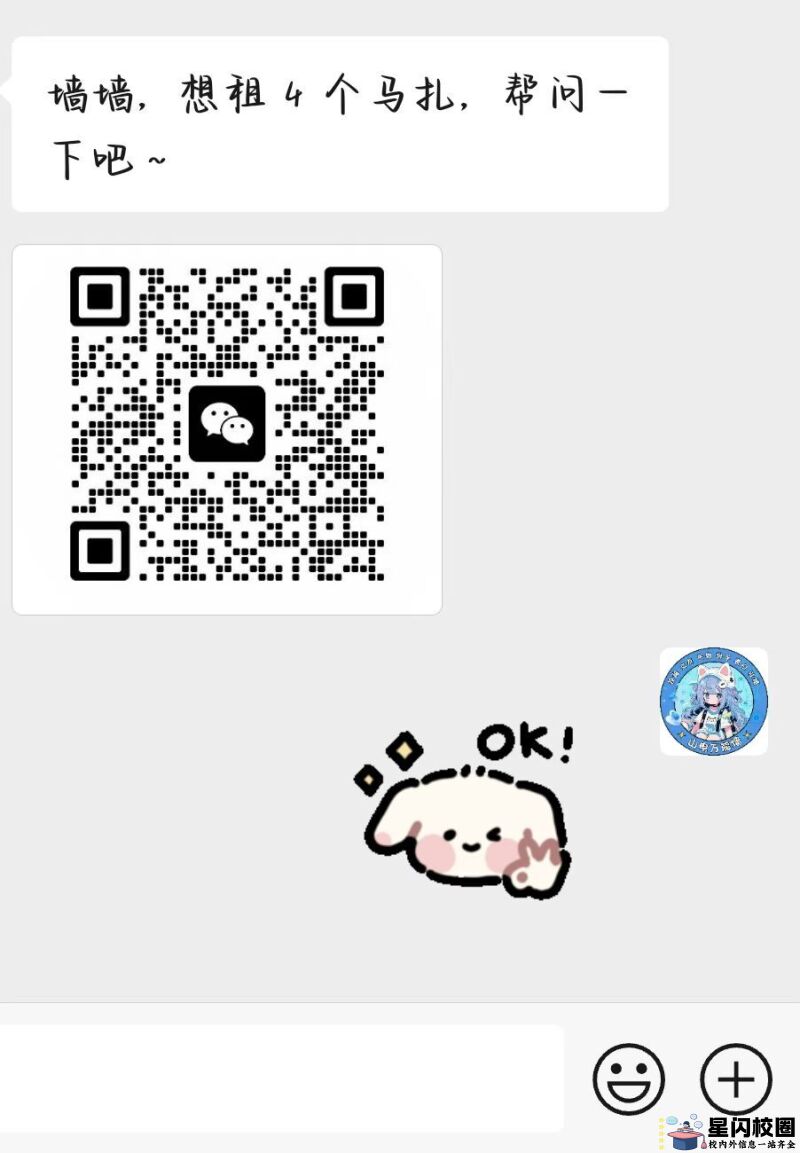Open the plus attachment menu
The image size is (800, 1153).
(x=736, y=1079)
